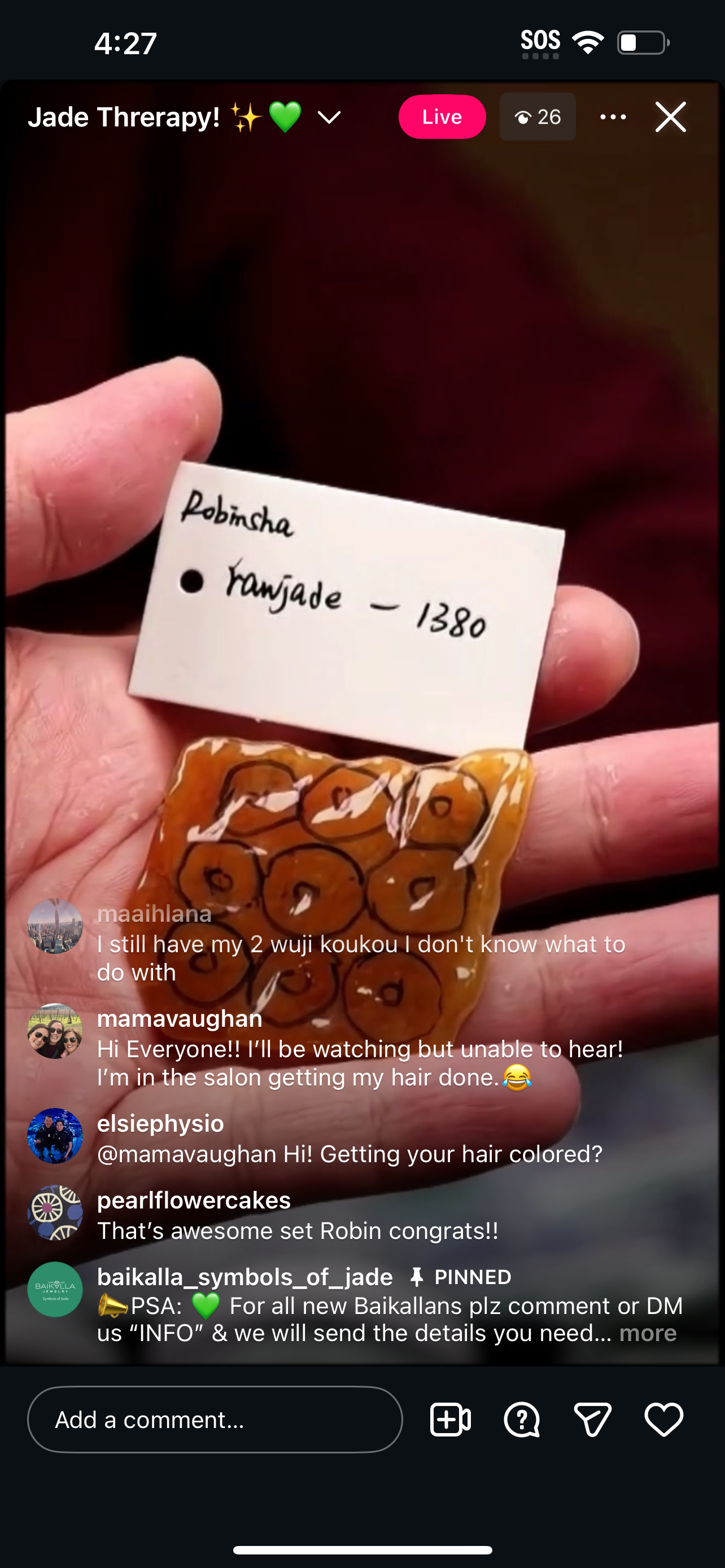
Task: Open mamavaughan's profile picture
Action: click(x=55, y=1031)
